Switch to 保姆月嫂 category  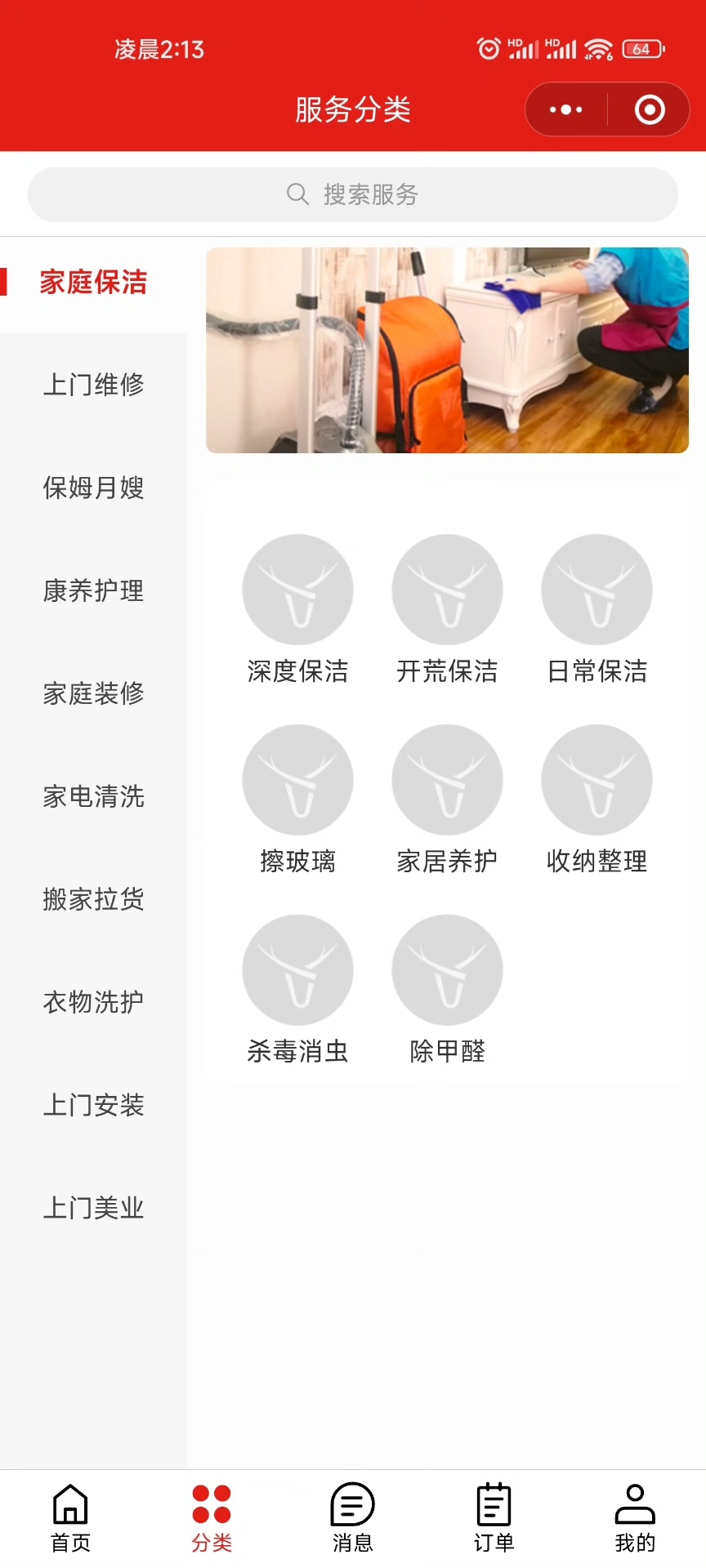pos(93,488)
